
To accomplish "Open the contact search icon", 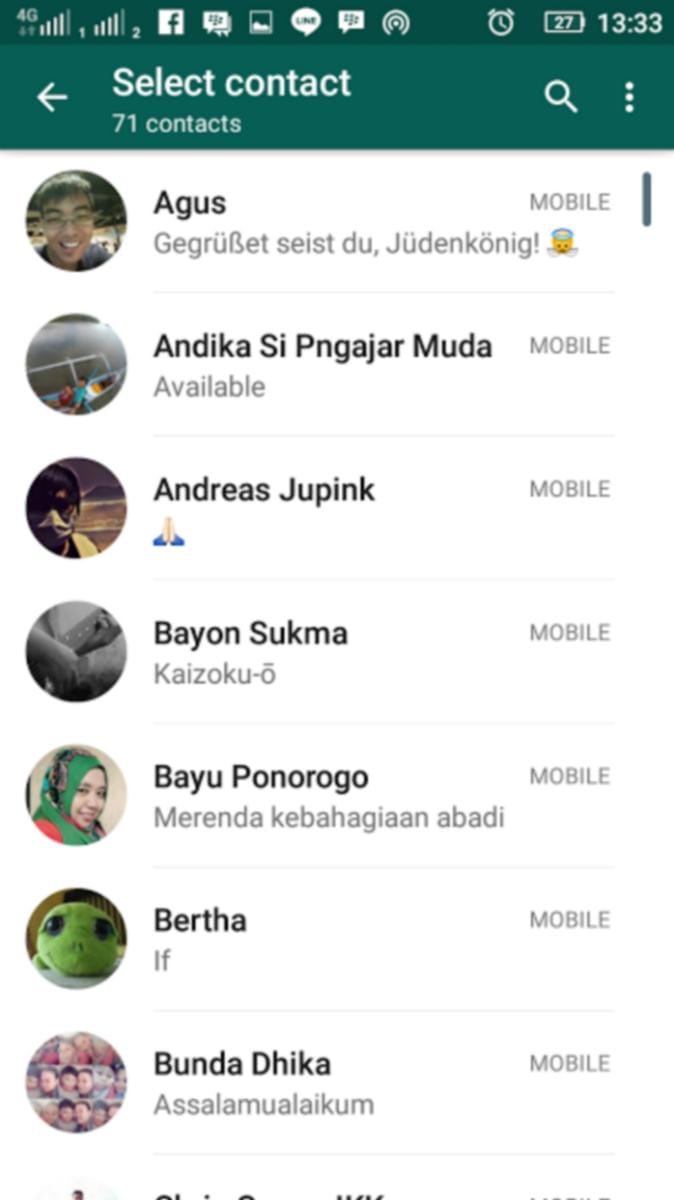I will tap(561, 98).
